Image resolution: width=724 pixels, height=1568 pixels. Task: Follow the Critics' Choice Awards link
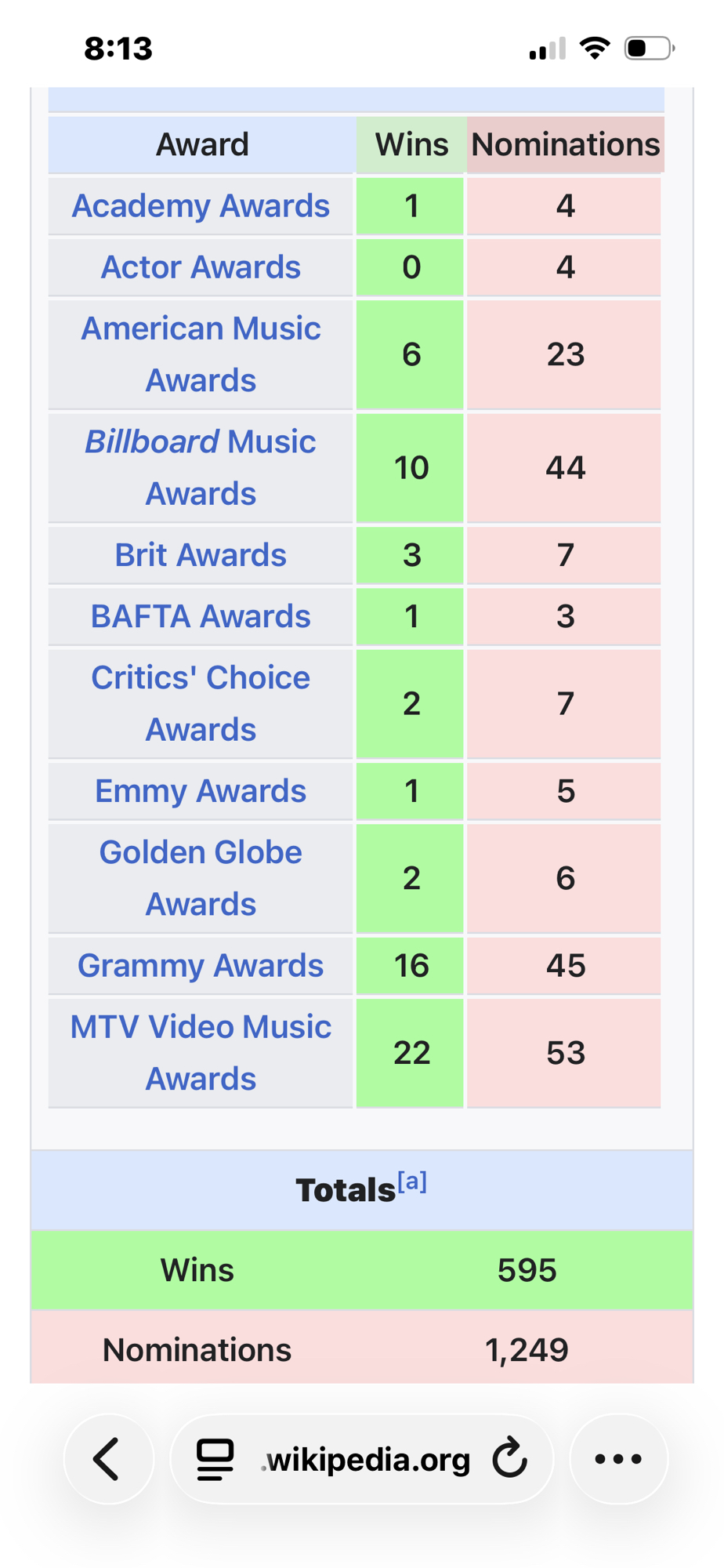201,703
